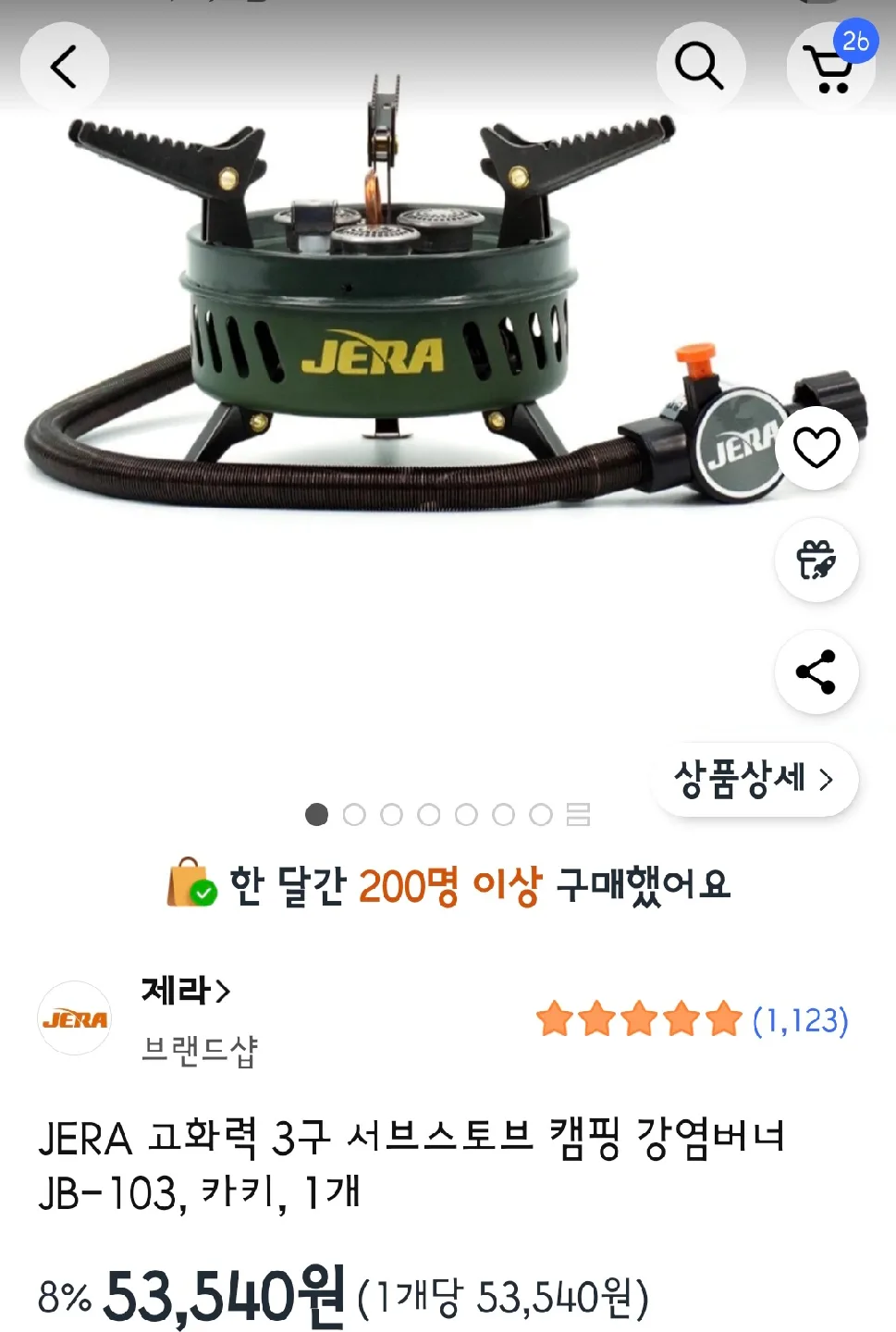The width and height of the screenshot is (896, 1332).
Task: Share this product
Action: pyautogui.click(x=816, y=672)
